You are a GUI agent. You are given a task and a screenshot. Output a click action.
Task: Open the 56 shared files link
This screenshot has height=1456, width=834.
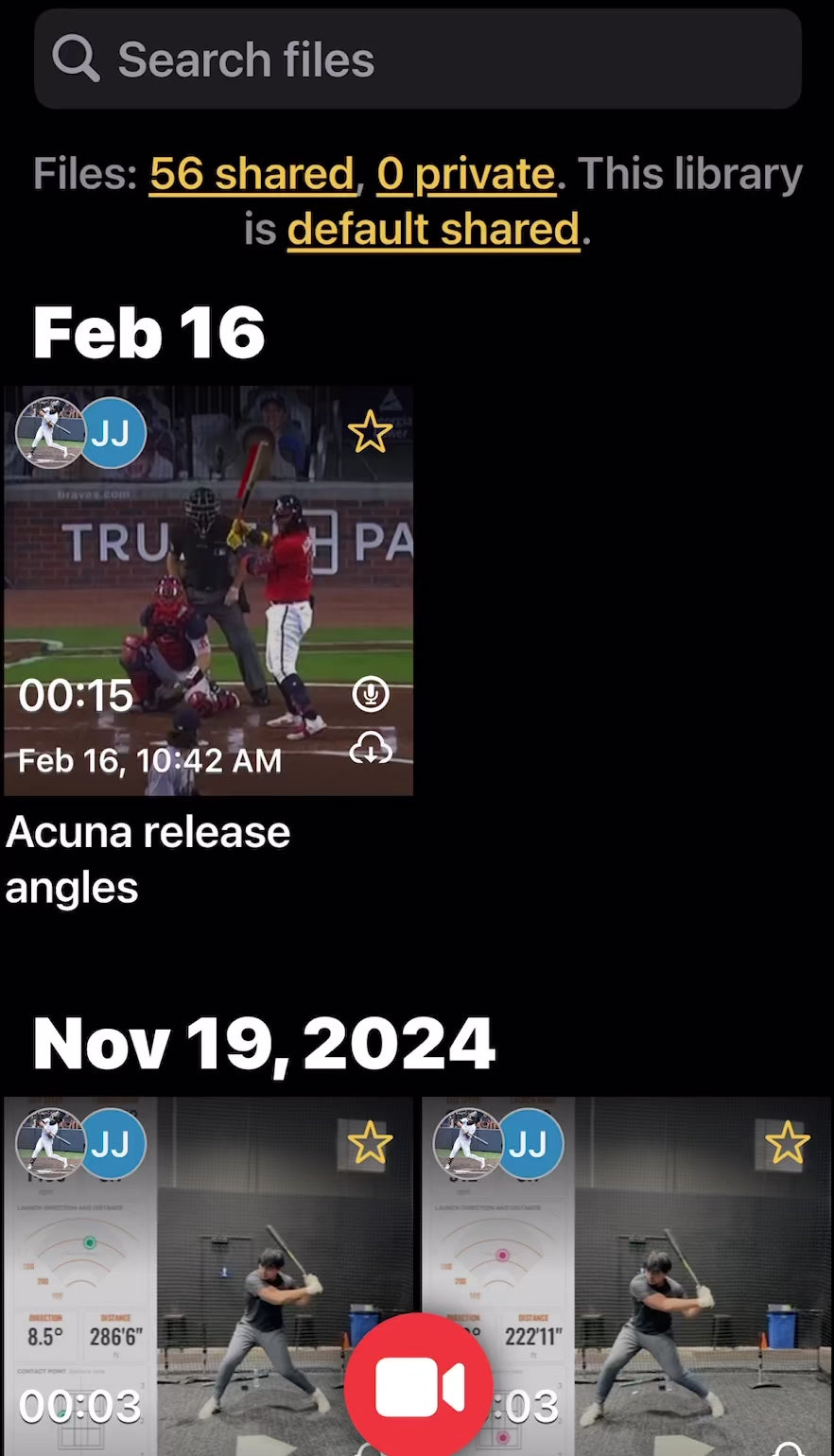click(x=251, y=174)
